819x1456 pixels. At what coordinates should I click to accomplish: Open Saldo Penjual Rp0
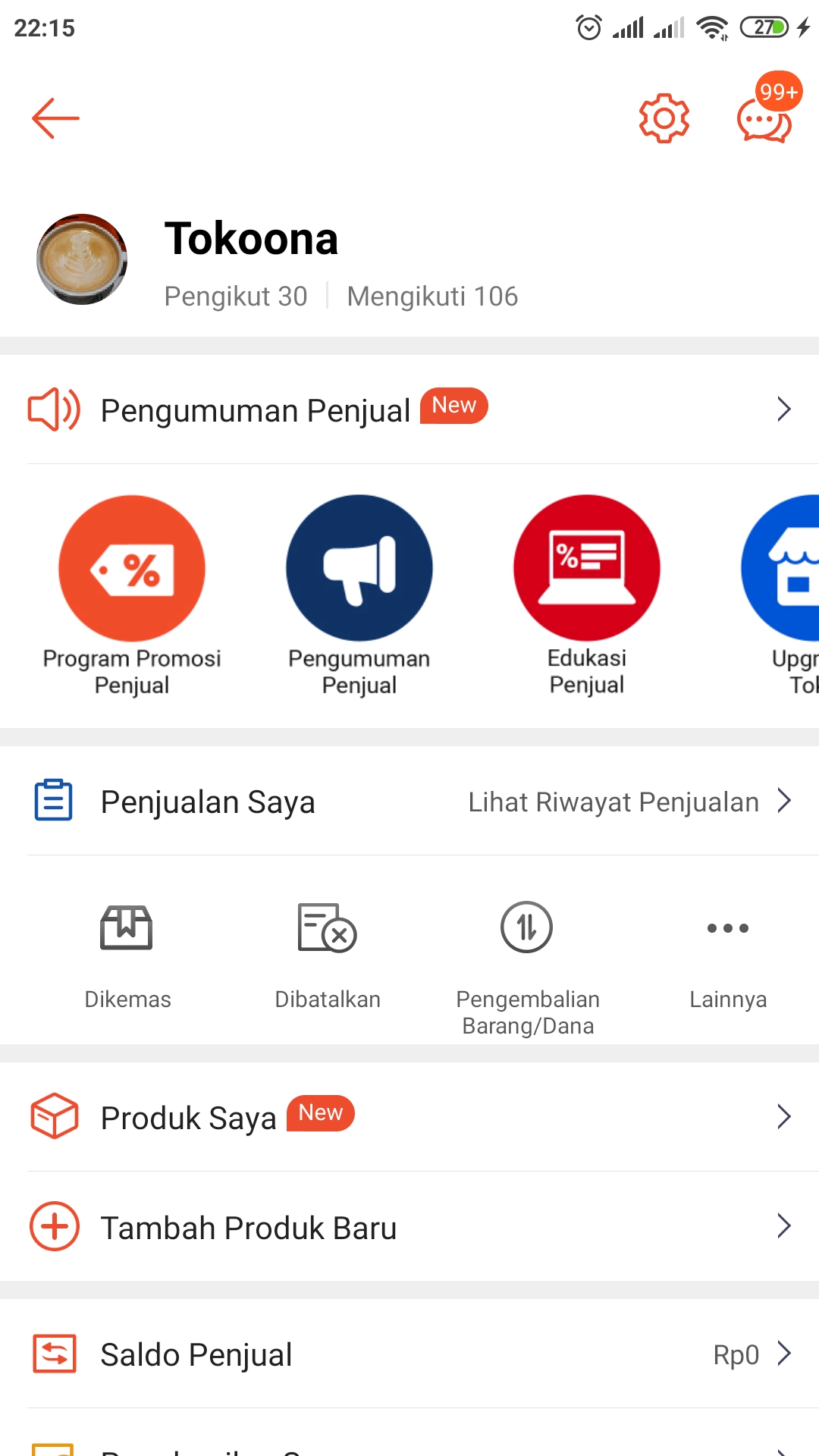409,1354
